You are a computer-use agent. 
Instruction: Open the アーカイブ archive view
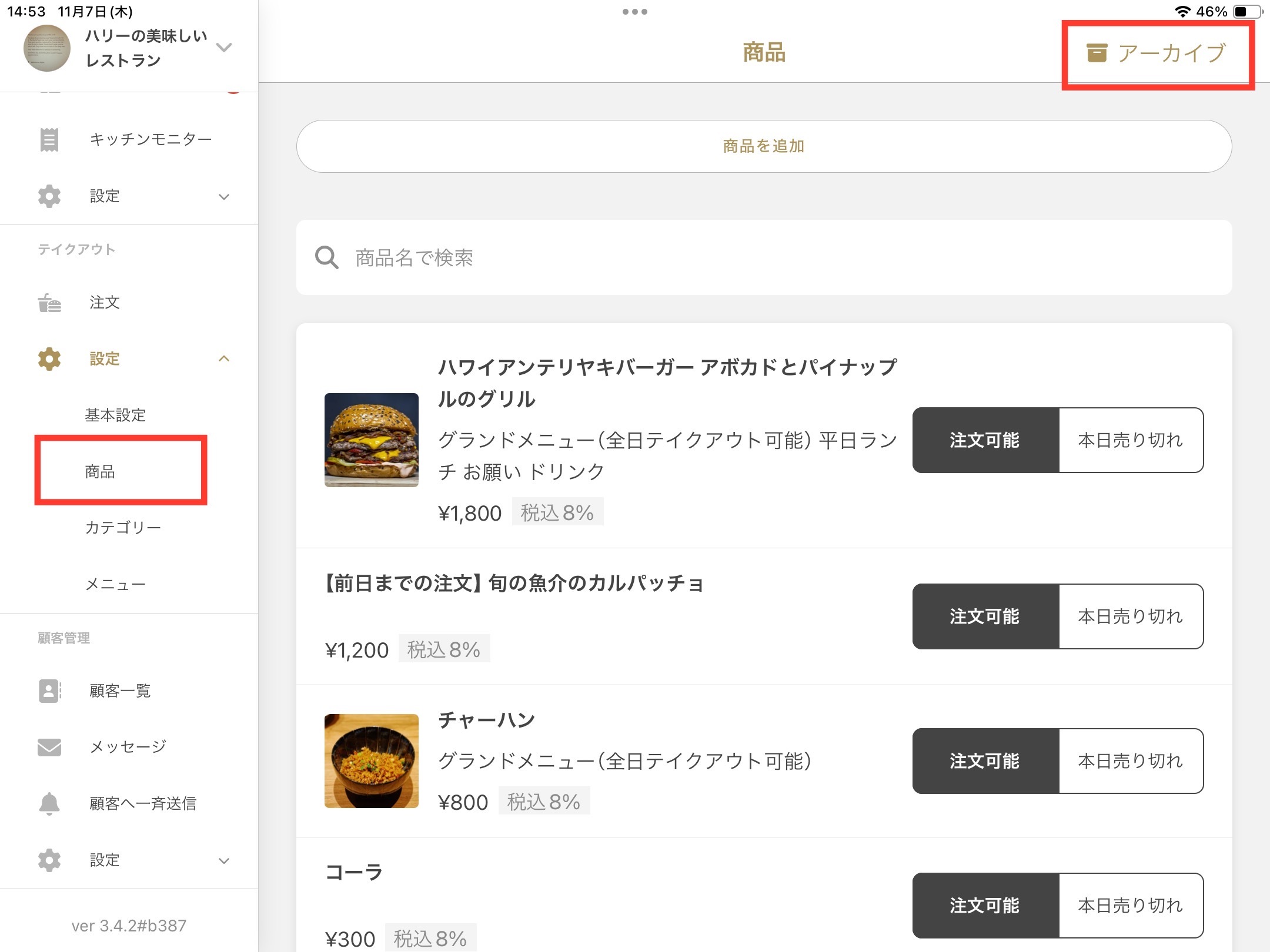1157,53
